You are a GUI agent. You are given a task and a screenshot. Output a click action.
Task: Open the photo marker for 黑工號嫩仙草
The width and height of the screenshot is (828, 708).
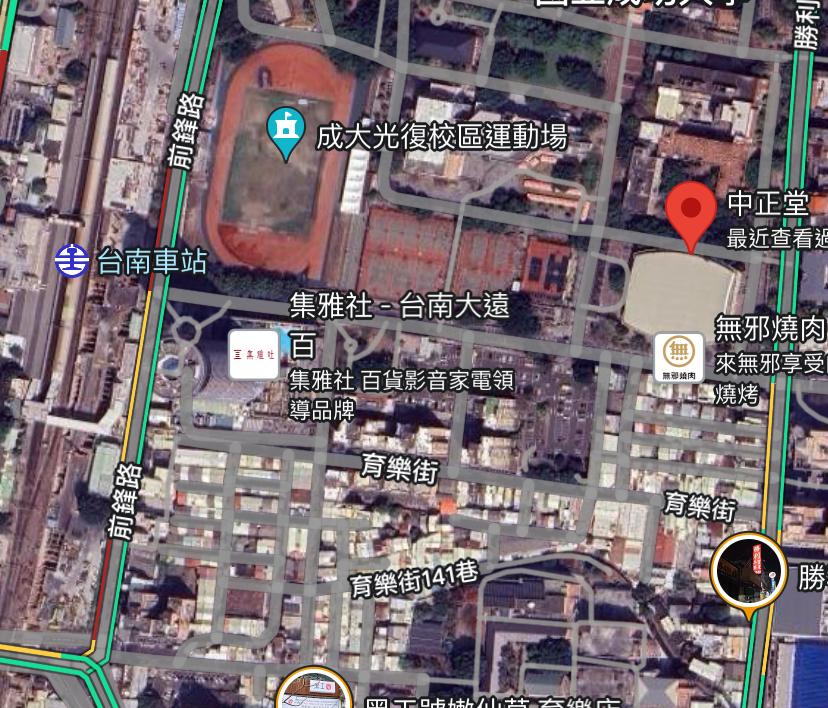314,692
